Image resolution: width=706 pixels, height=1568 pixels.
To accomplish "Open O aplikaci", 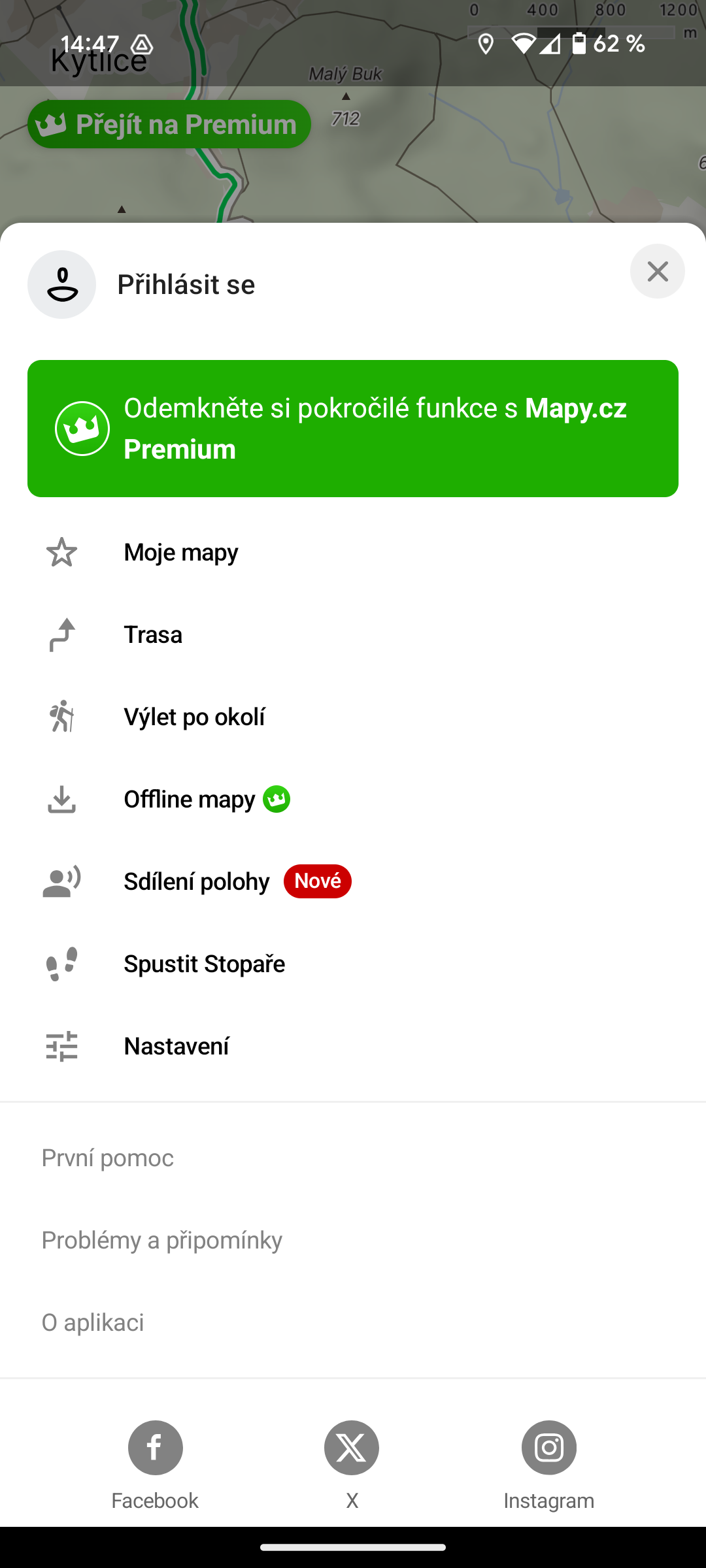I will (x=93, y=1323).
